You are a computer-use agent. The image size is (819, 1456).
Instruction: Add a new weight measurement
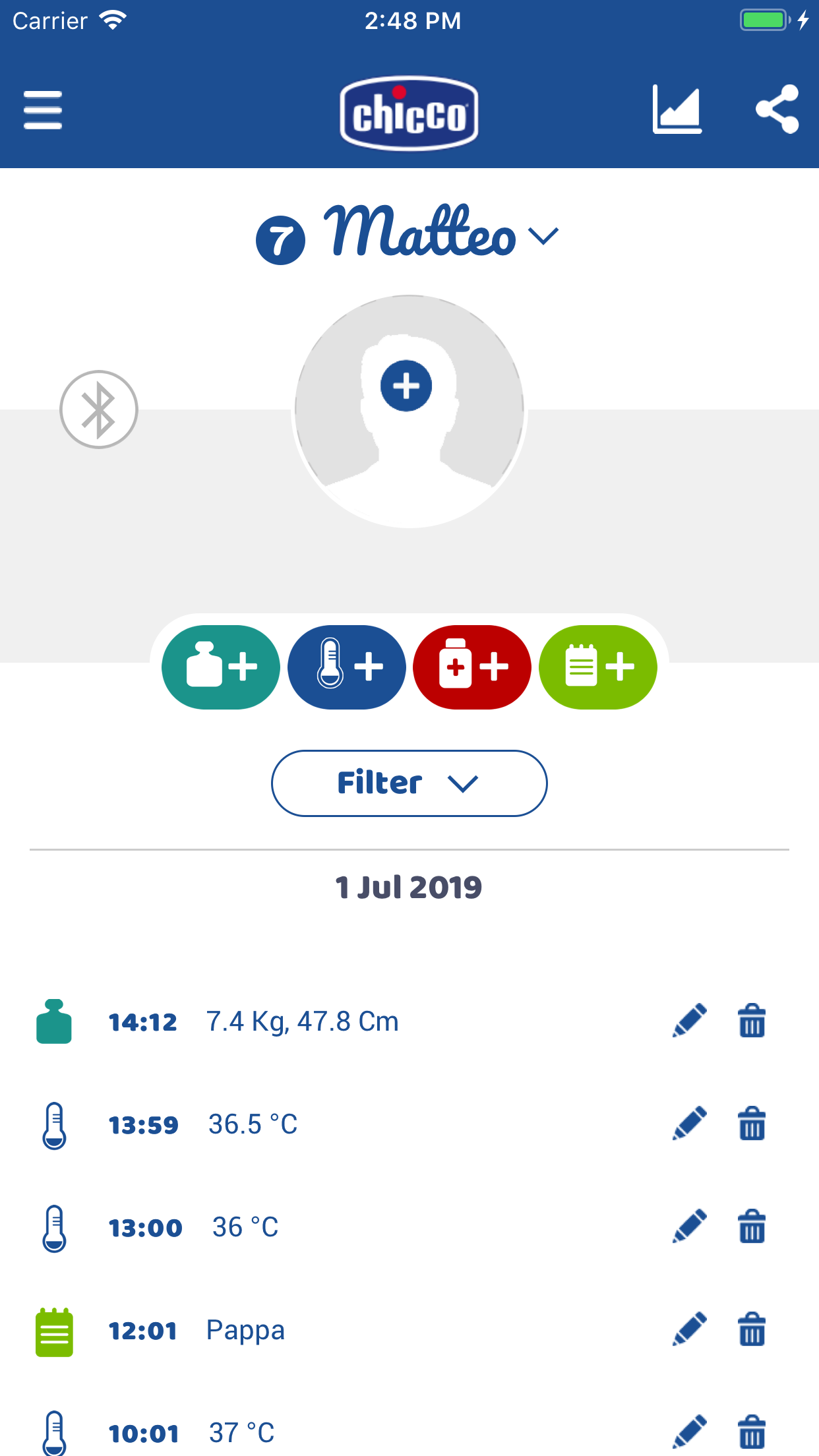tap(221, 667)
